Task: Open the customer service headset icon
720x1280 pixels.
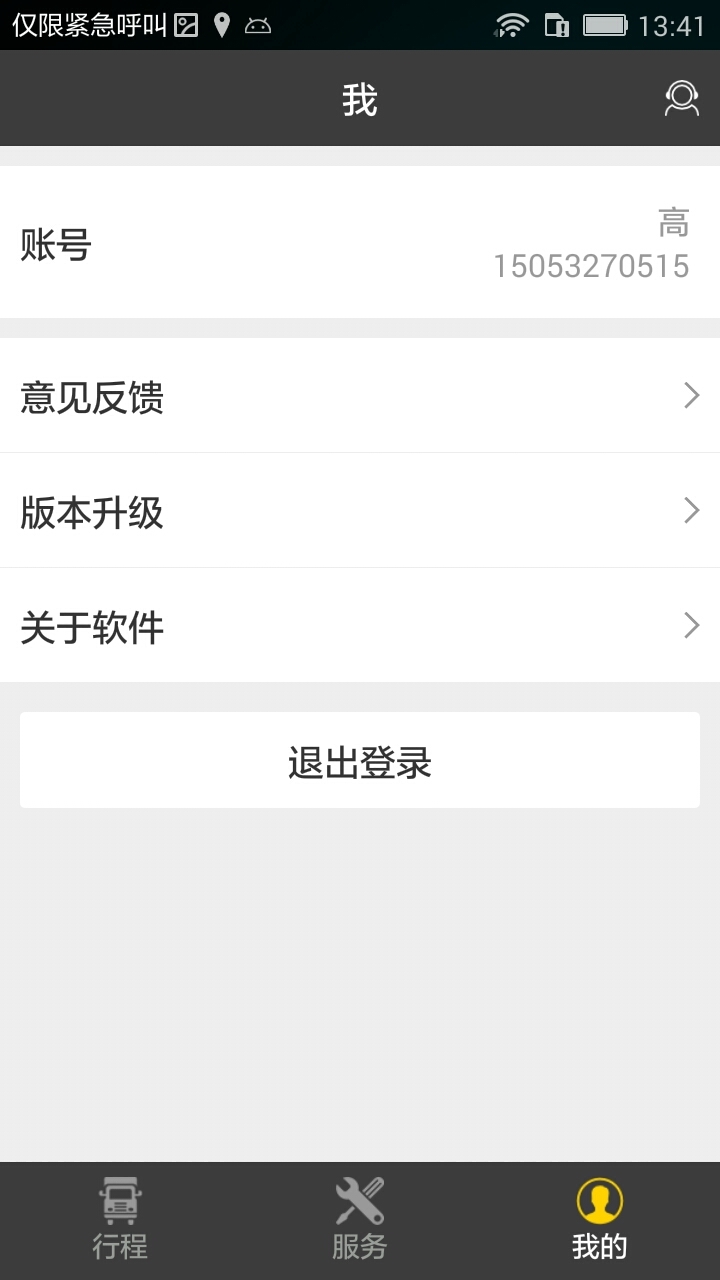Action: pos(681,99)
